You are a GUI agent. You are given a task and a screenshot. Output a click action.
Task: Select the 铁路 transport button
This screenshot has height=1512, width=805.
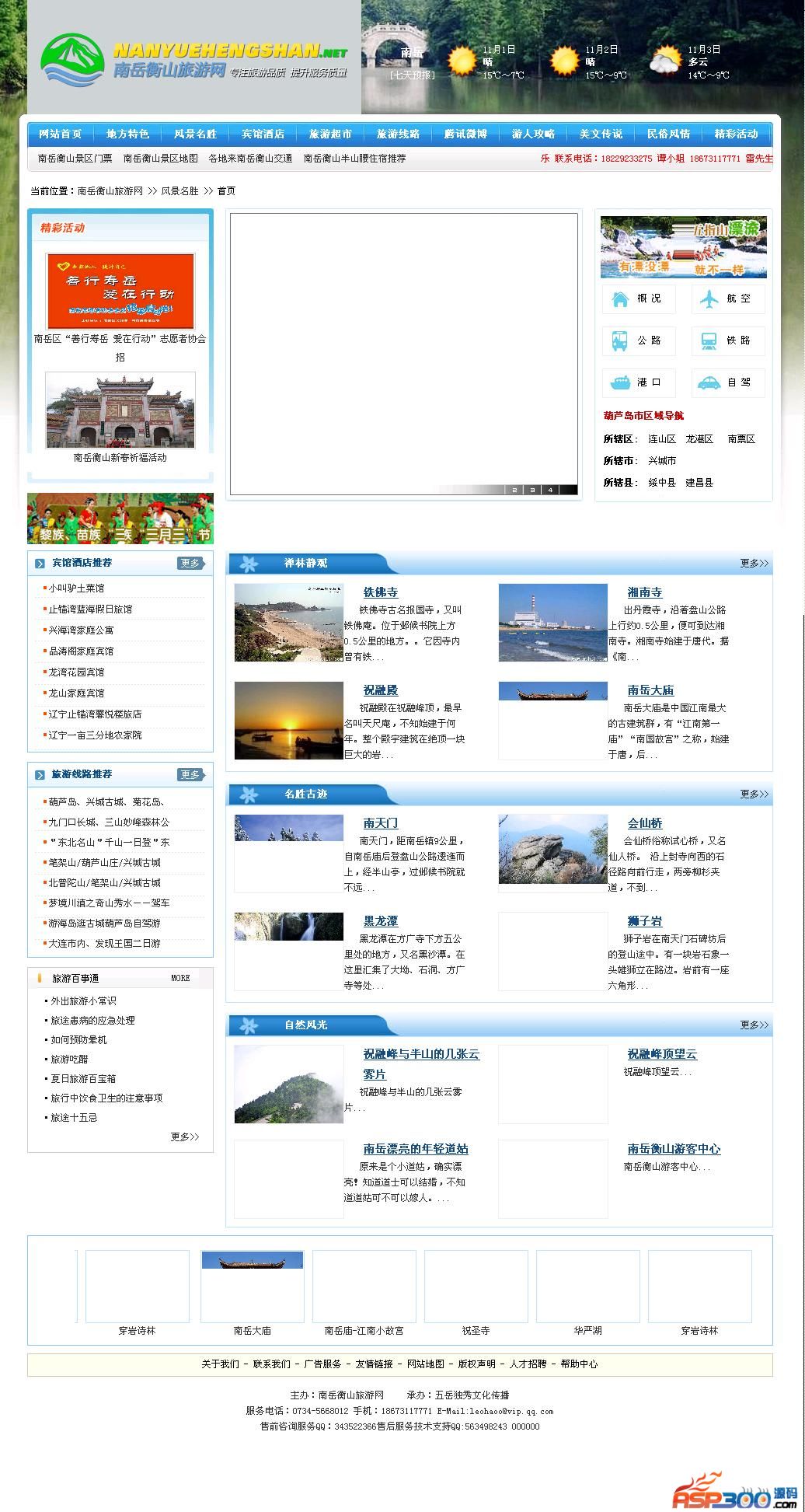coord(728,340)
